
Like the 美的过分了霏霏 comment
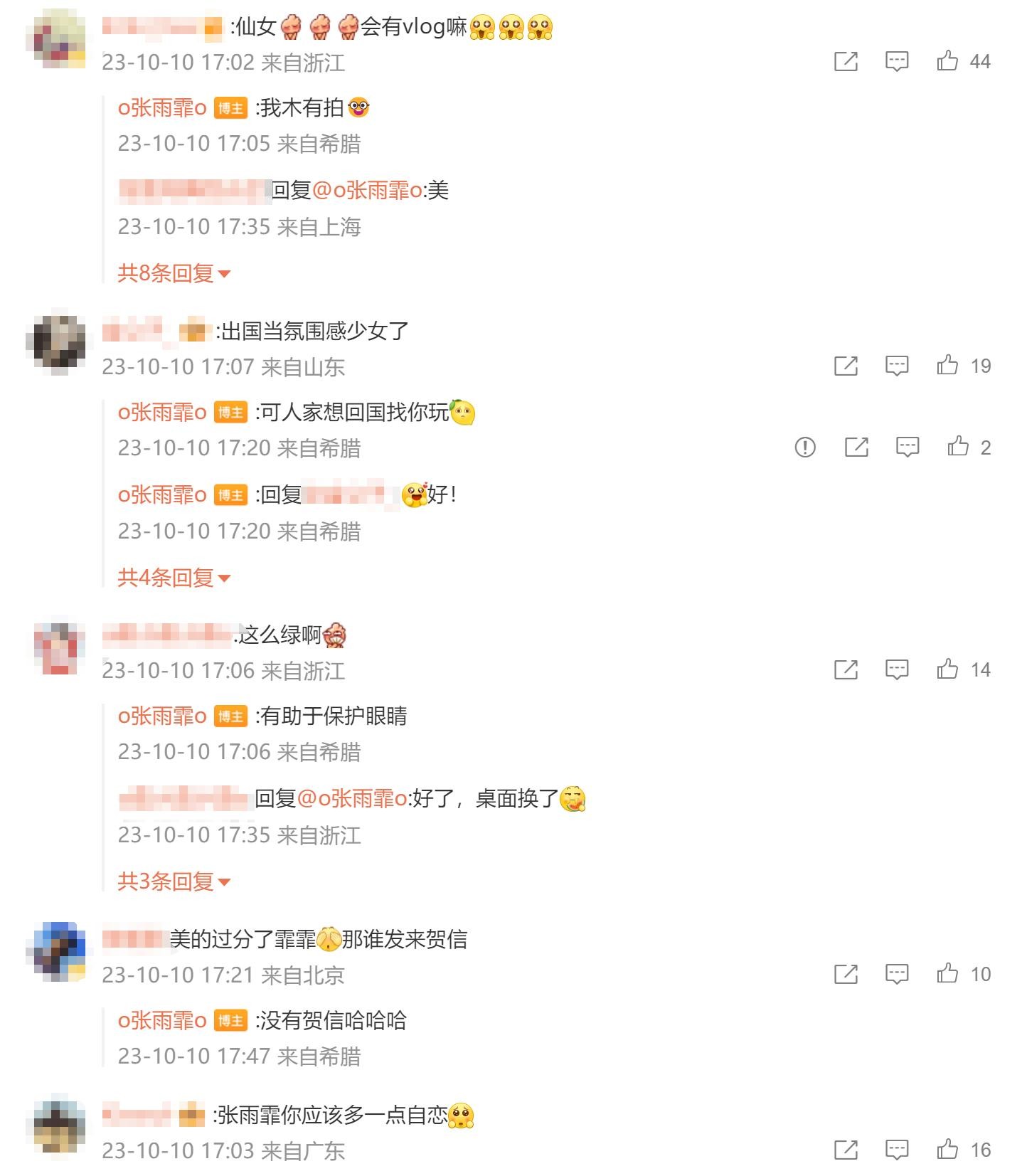pos(947,974)
